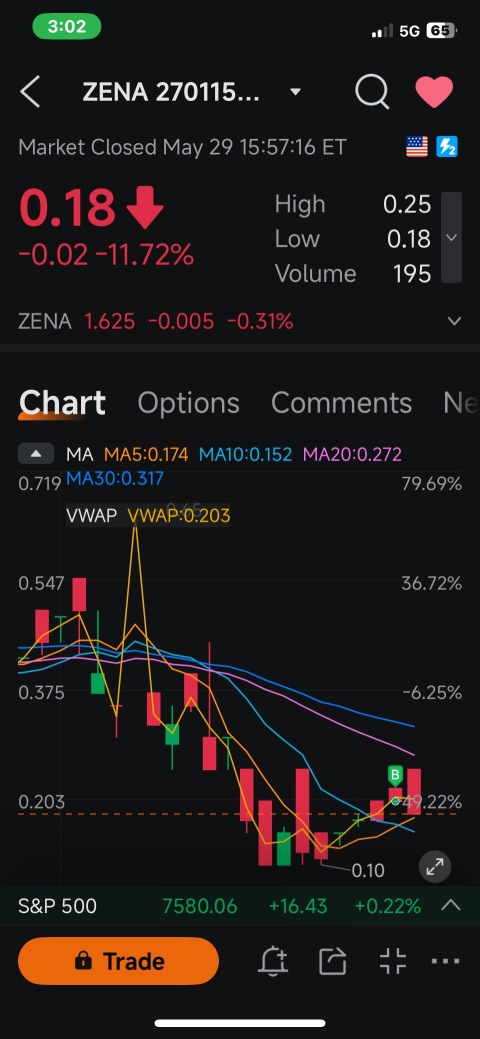Switch to the Comments tab

(341, 403)
